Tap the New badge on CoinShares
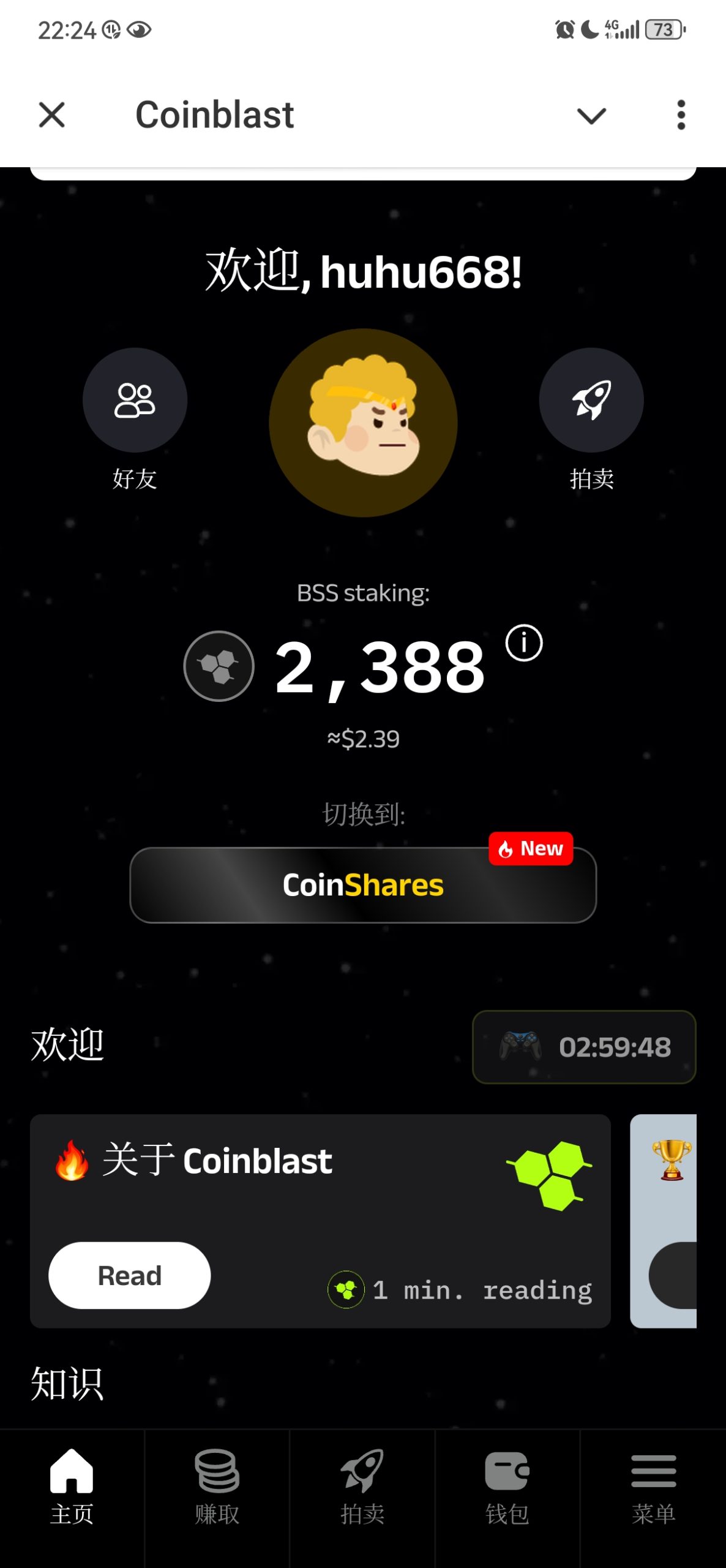726x1568 pixels. 531,848
